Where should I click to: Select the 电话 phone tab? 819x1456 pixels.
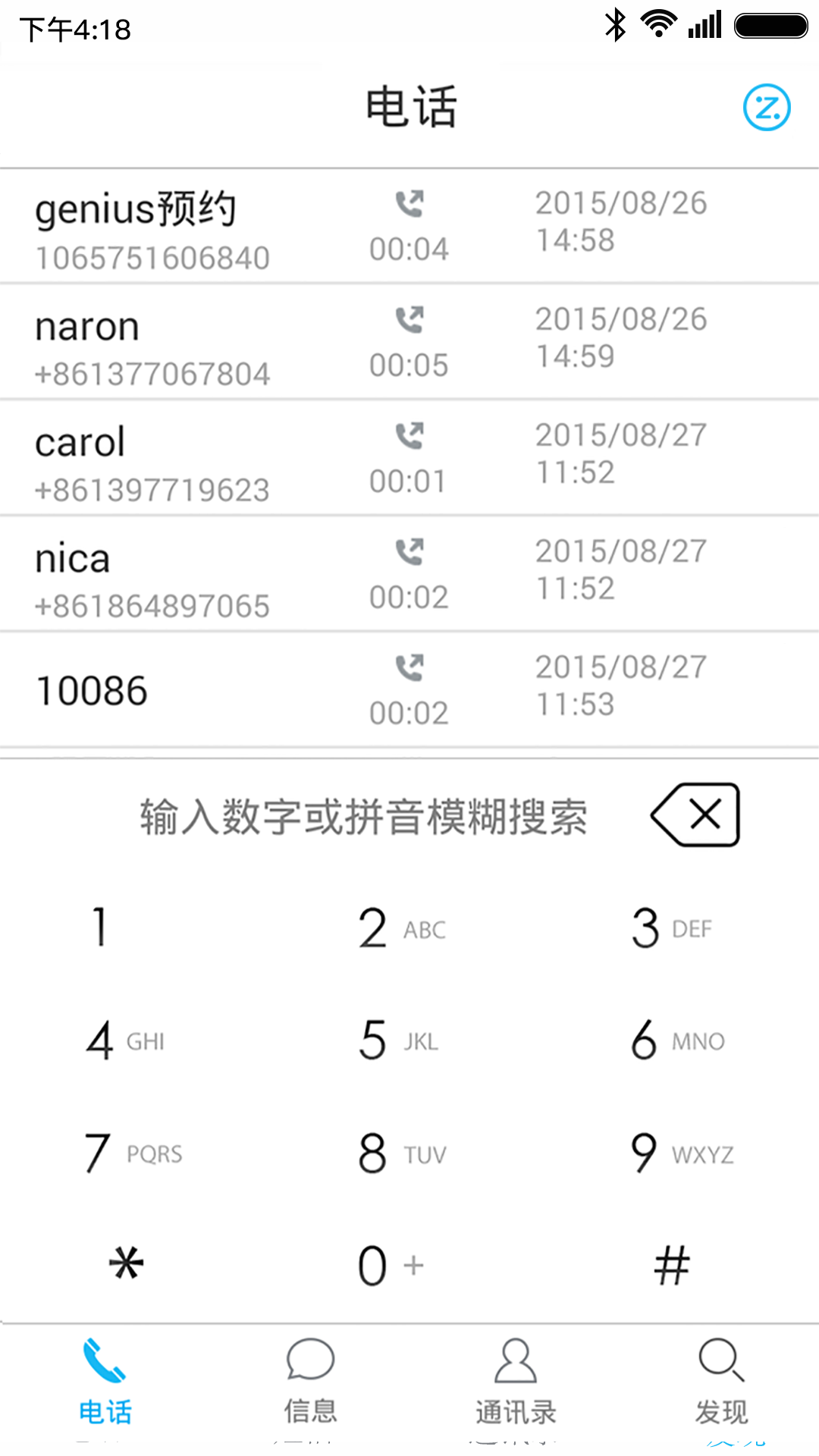click(105, 1380)
